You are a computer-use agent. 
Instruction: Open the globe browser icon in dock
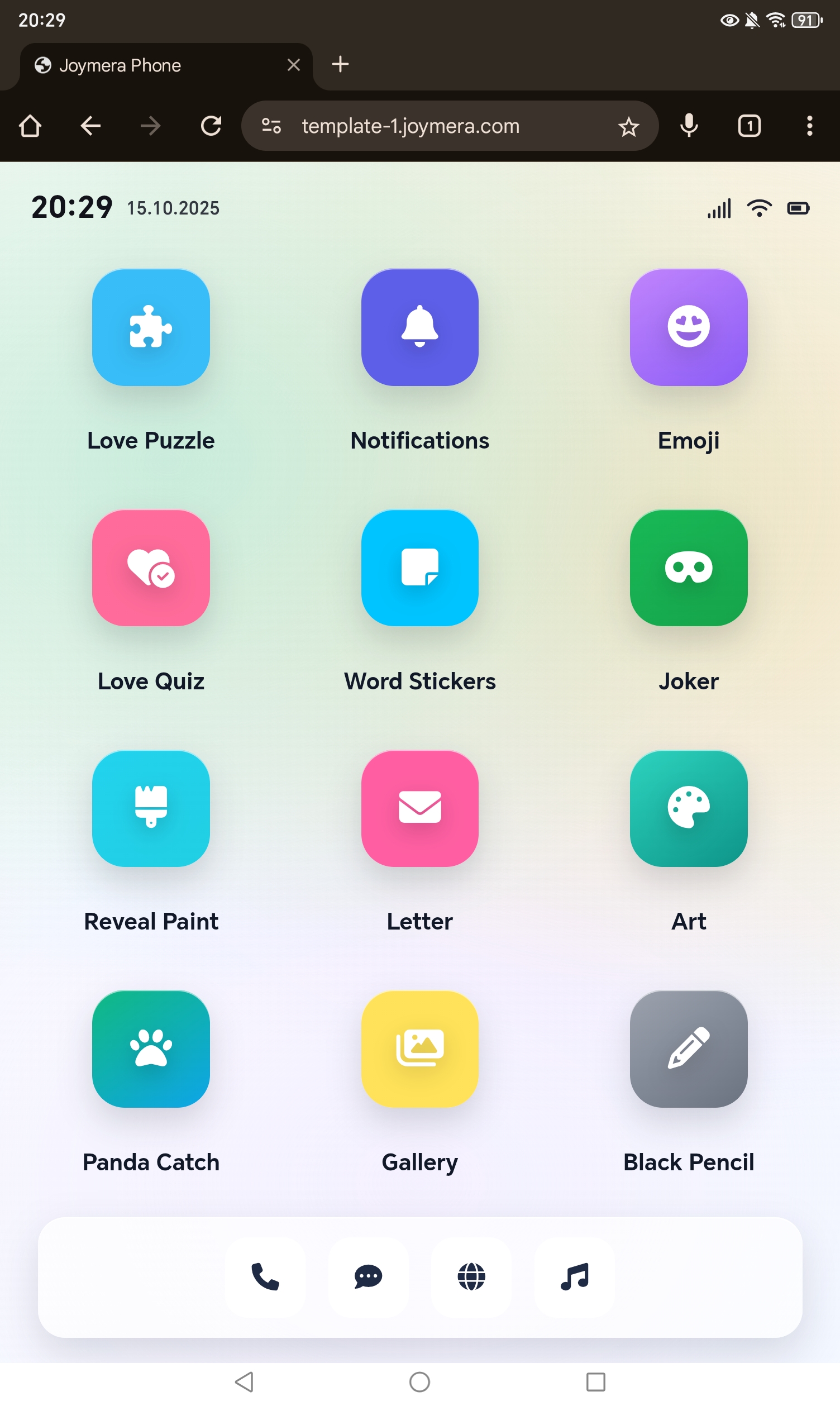click(471, 1276)
